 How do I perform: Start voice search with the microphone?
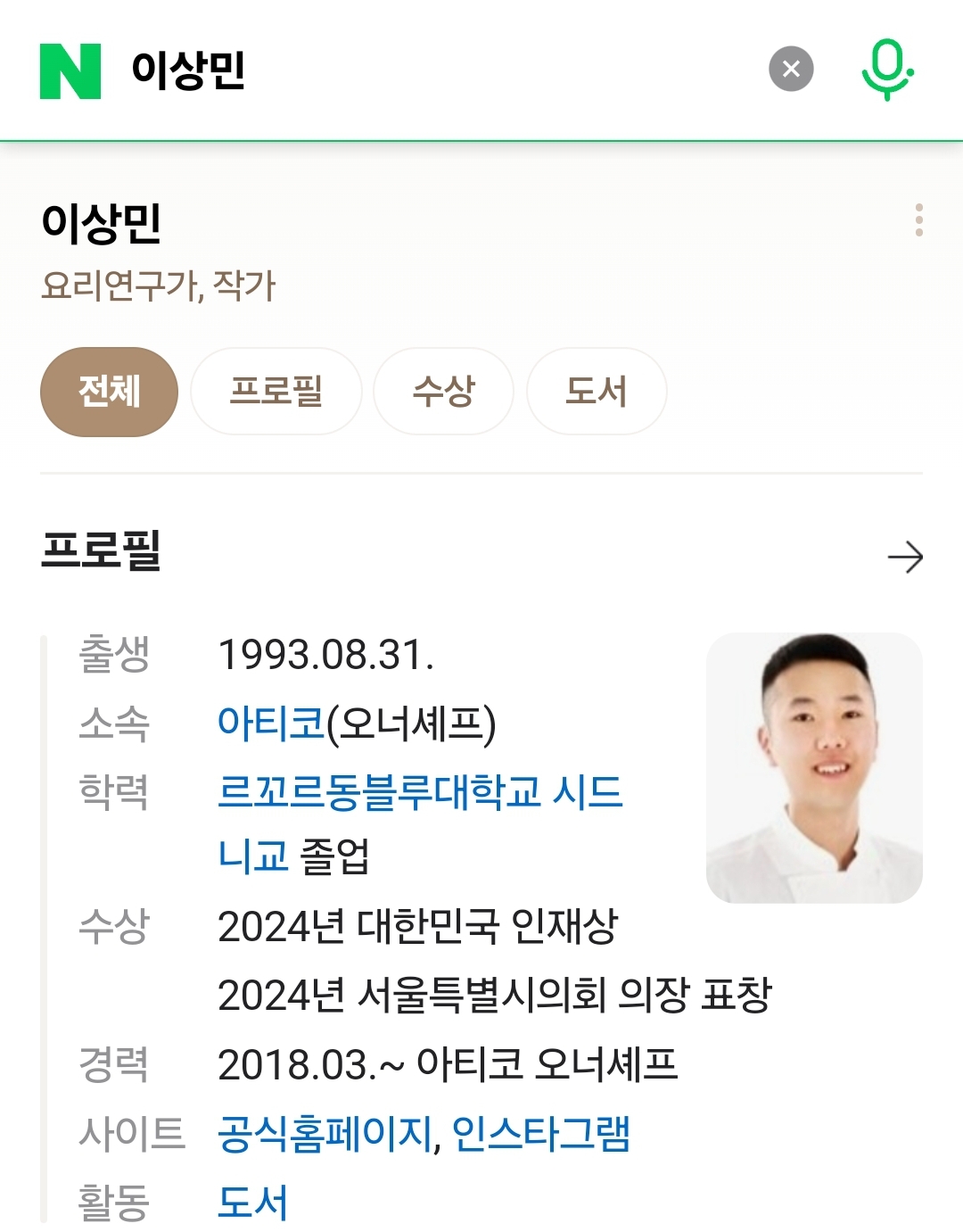coord(887,69)
